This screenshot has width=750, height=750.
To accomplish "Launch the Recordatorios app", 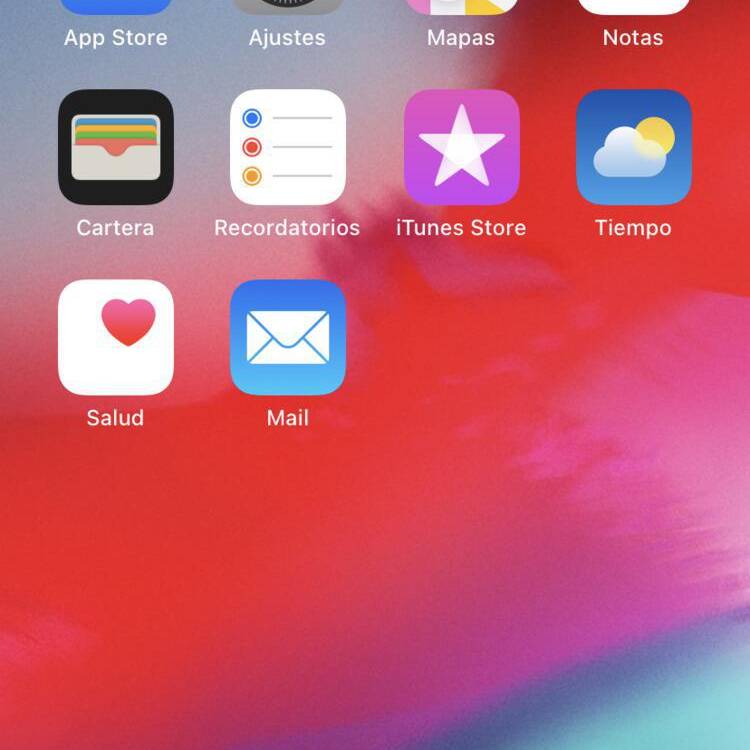I will pyautogui.click(x=288, y=147).
